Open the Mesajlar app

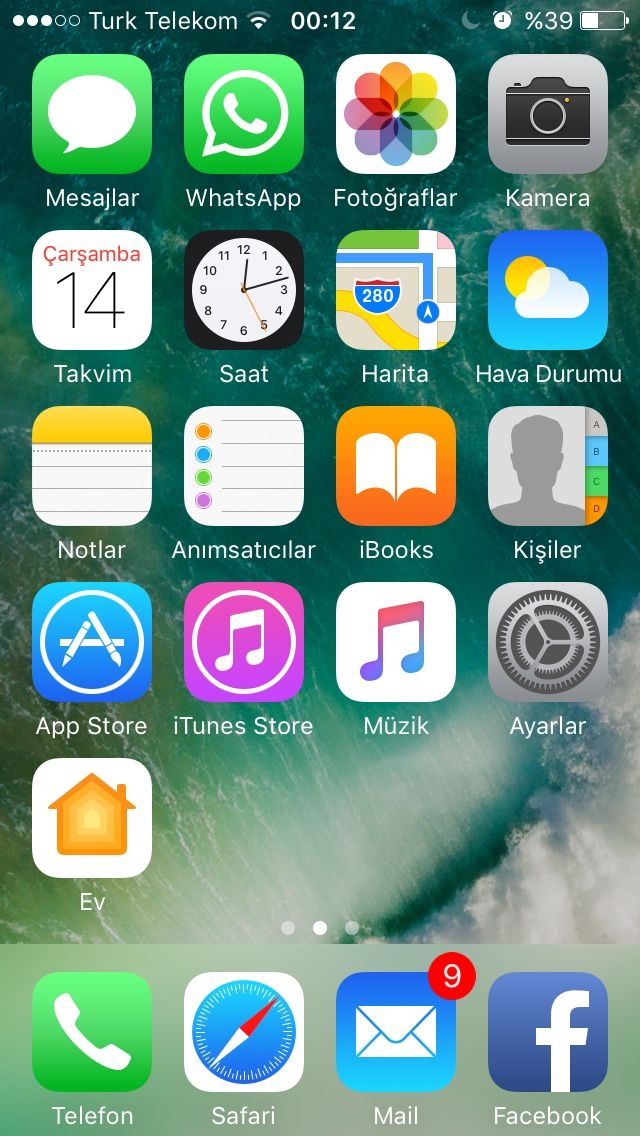pos(92,114)
